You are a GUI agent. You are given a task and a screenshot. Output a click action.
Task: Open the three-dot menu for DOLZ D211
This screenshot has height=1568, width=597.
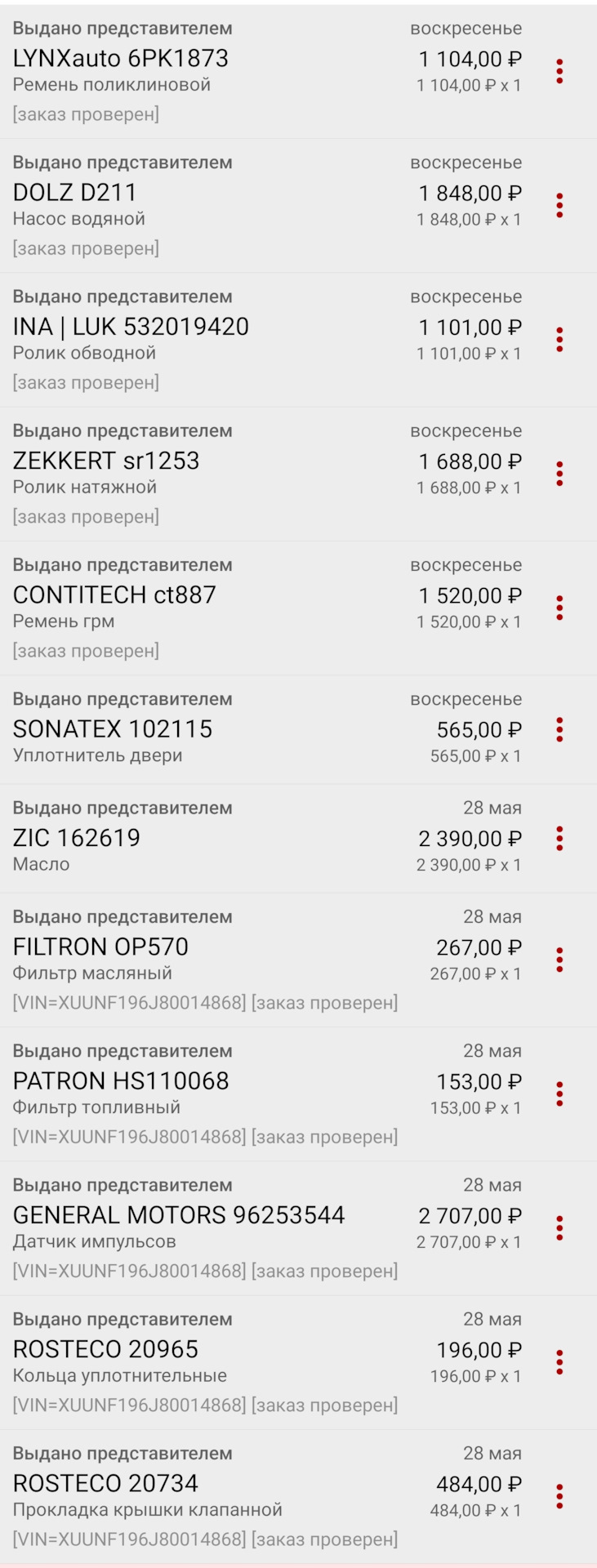coord(559,205)
